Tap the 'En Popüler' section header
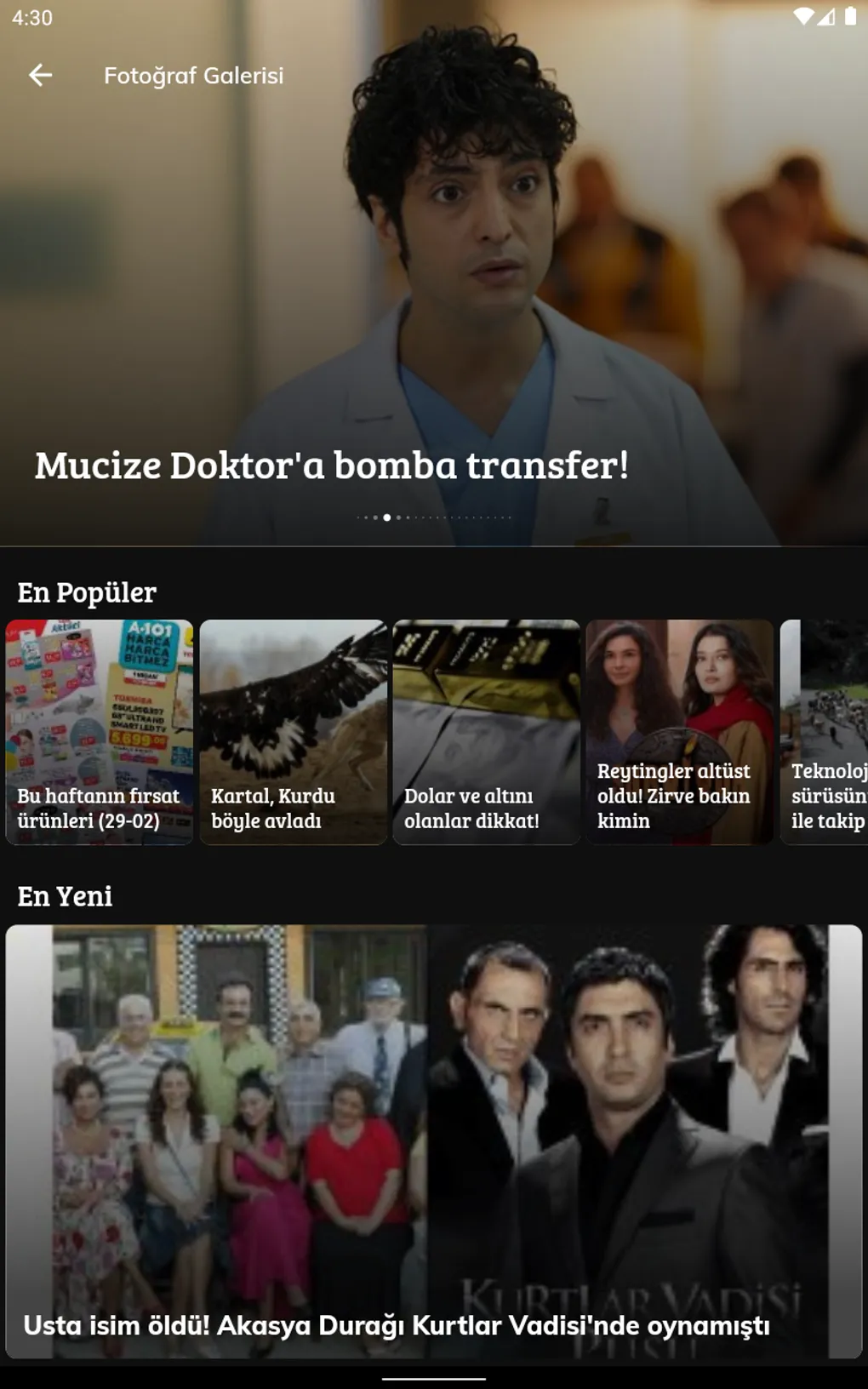 pos(87,592)
